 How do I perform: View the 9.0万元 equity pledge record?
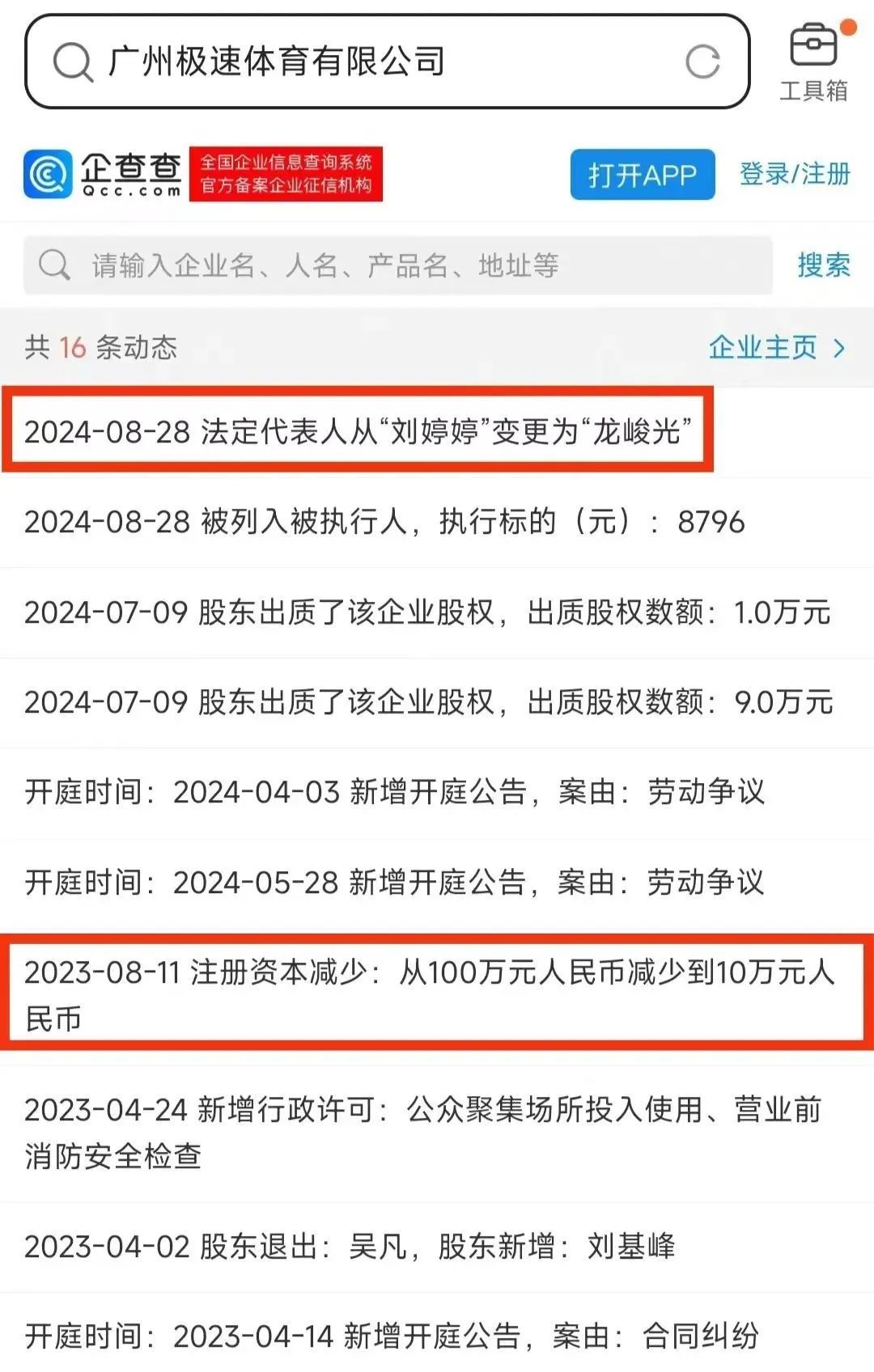[427, 702]
